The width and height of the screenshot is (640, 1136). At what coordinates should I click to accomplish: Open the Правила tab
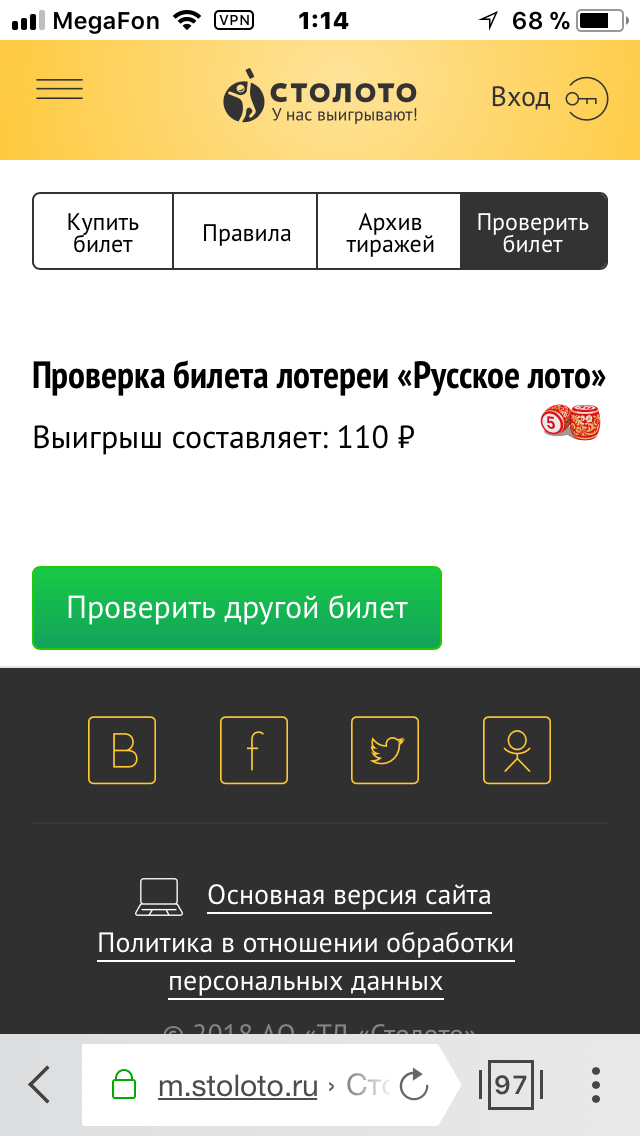(x=246, y=233)
